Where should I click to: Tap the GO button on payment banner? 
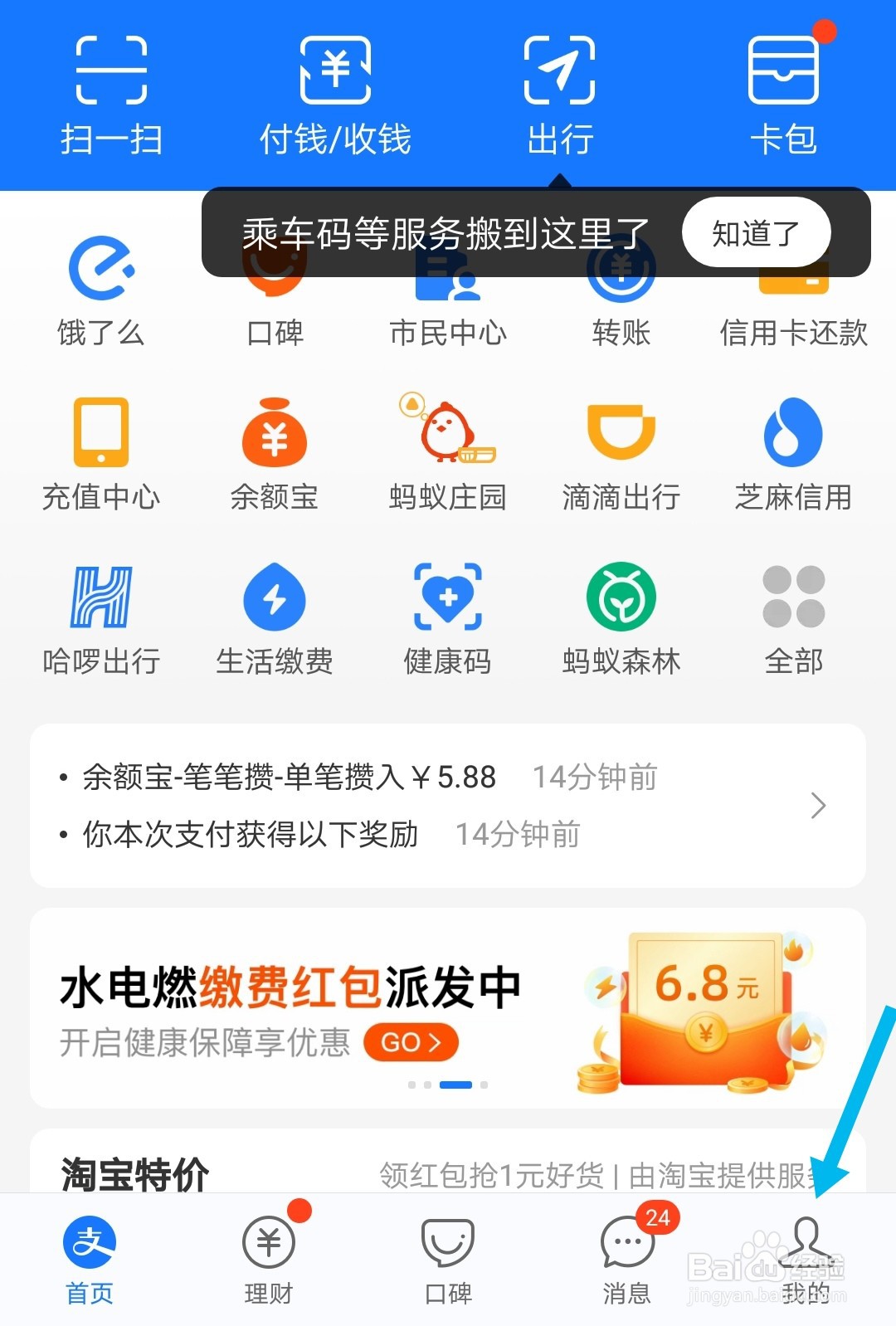pos(410,1043)
